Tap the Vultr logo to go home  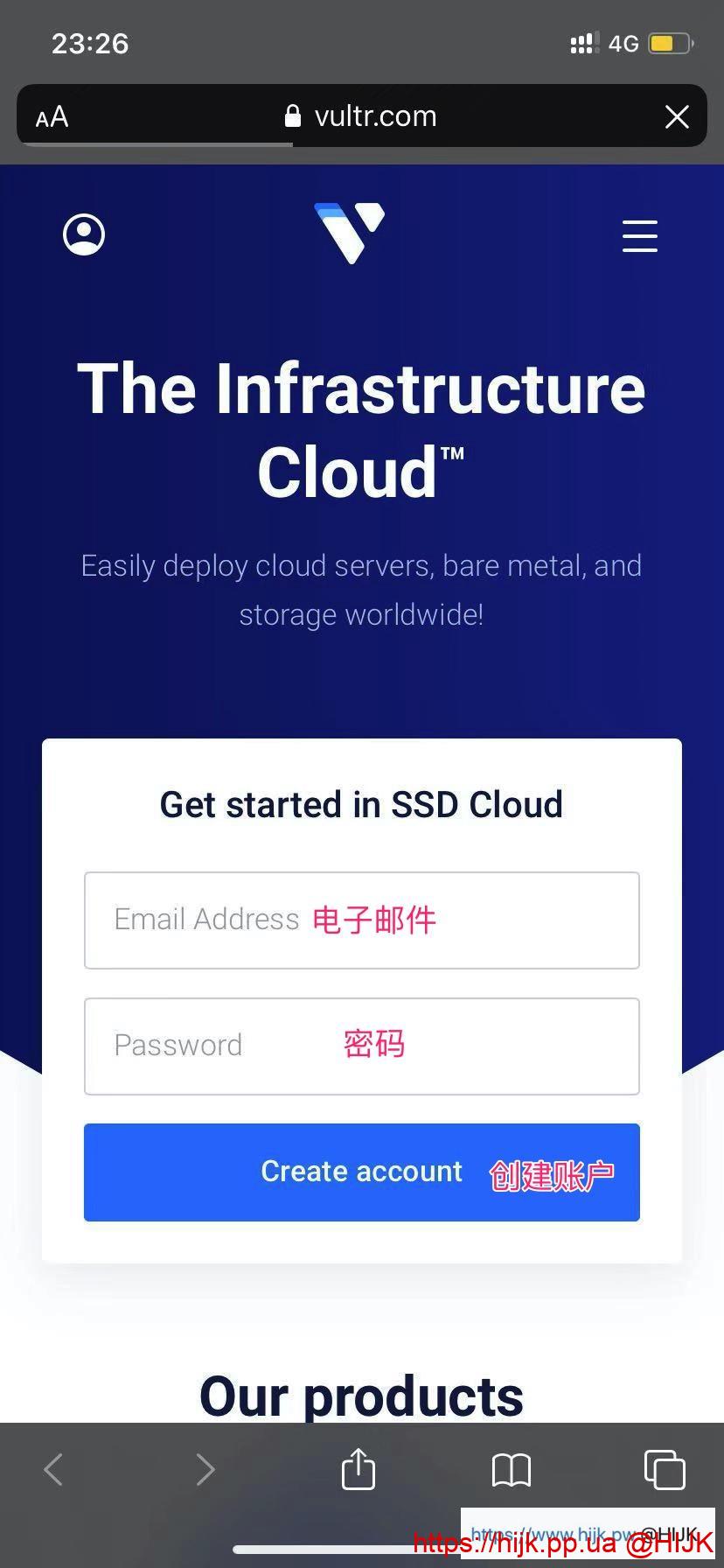tap(350, 233)
